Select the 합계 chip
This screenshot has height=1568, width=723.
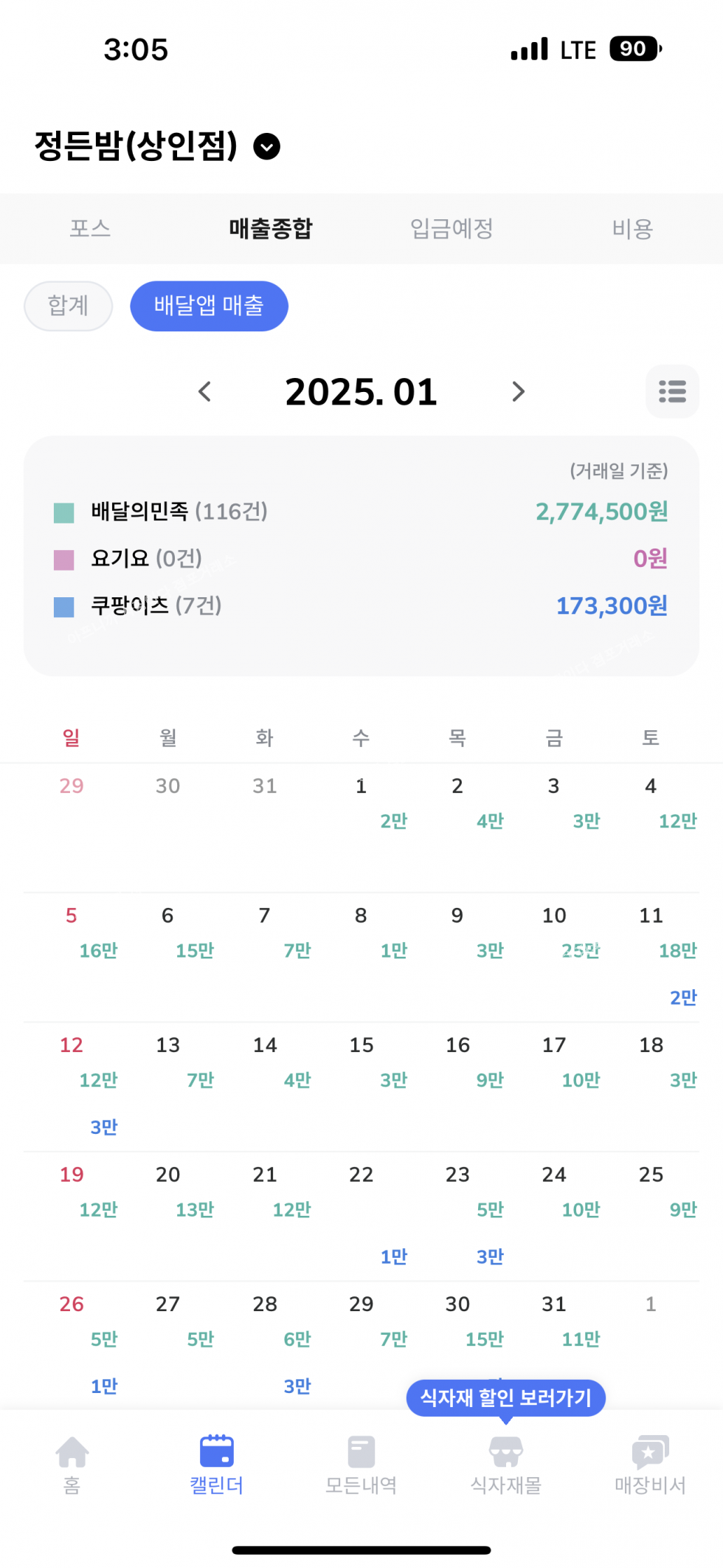(x=68, y=306)
